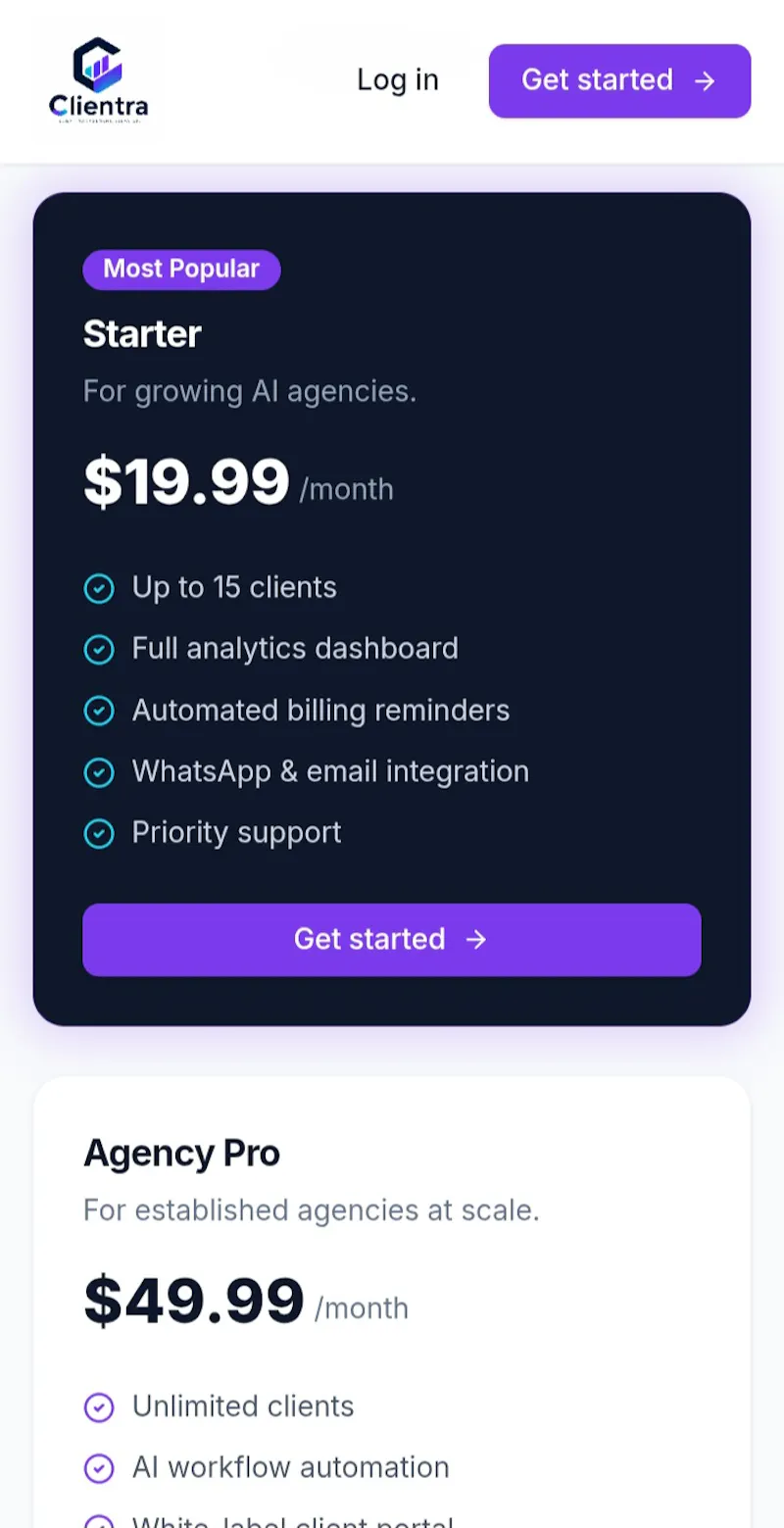Tap the Log in link
The image size is (784, 1528).
click(397, 80)
